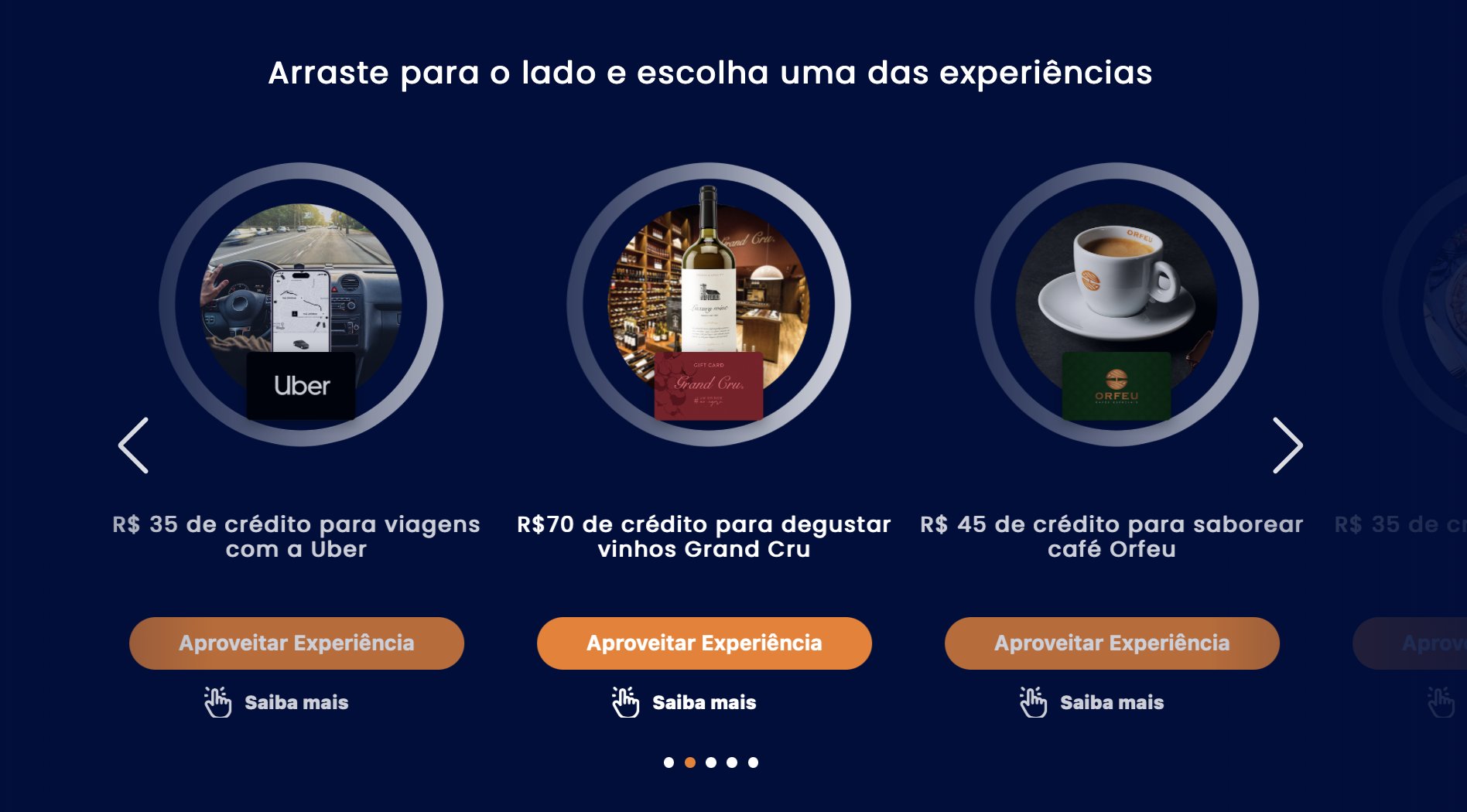Open Saiba mais under Grand Cru offer

click(x=703, y=702)
